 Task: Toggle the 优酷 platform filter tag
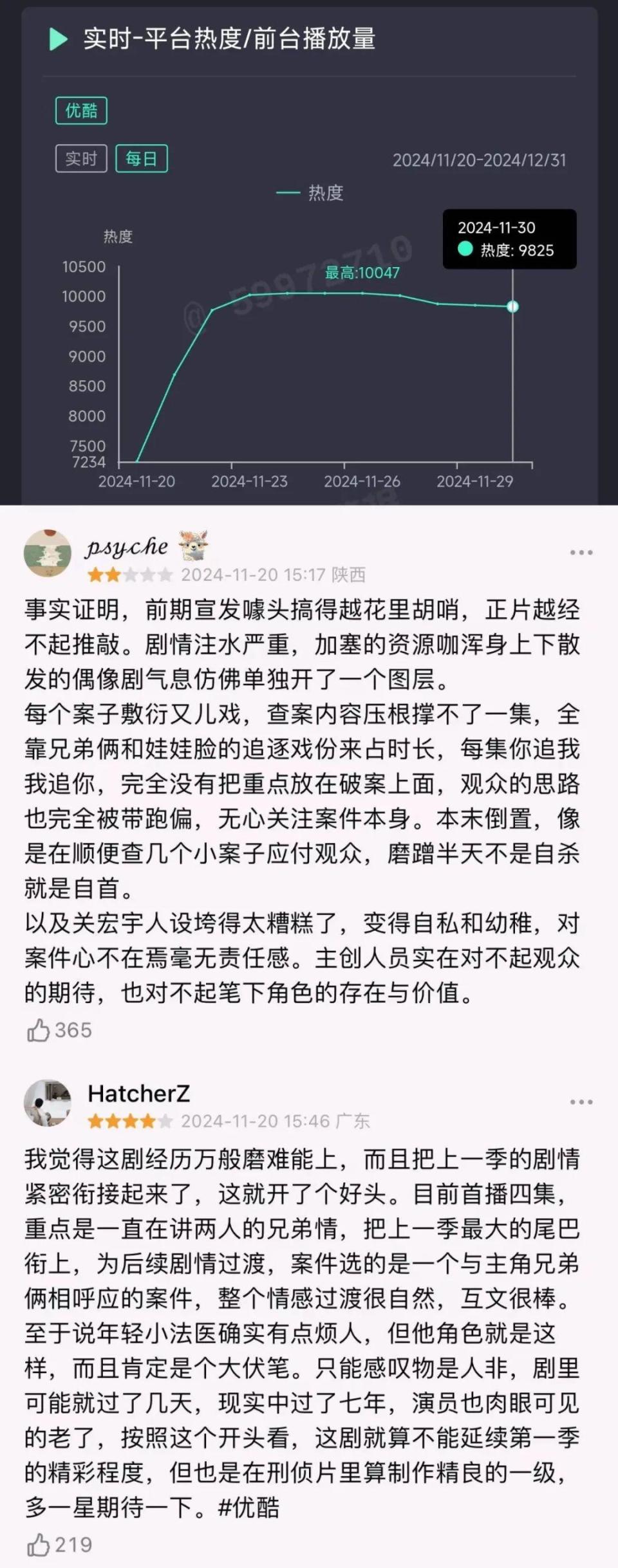tap(81, 111)
